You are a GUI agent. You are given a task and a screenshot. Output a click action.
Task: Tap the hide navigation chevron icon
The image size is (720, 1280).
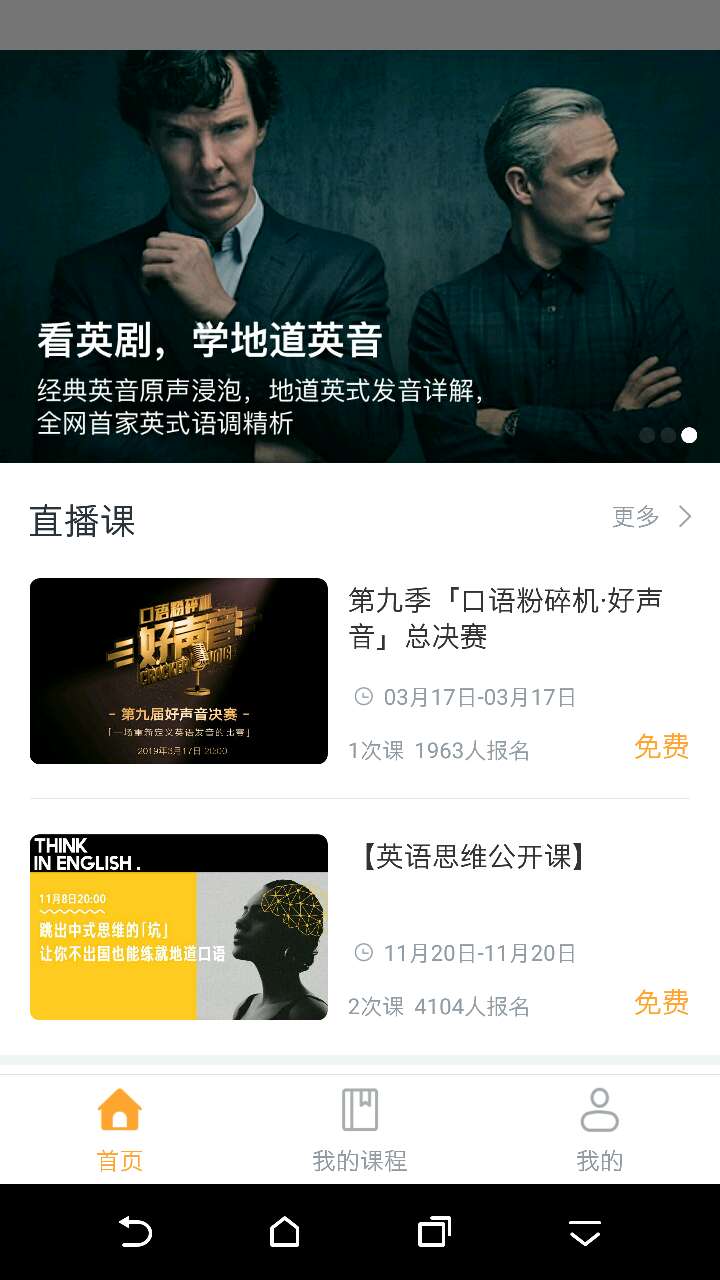(583, 1232)
